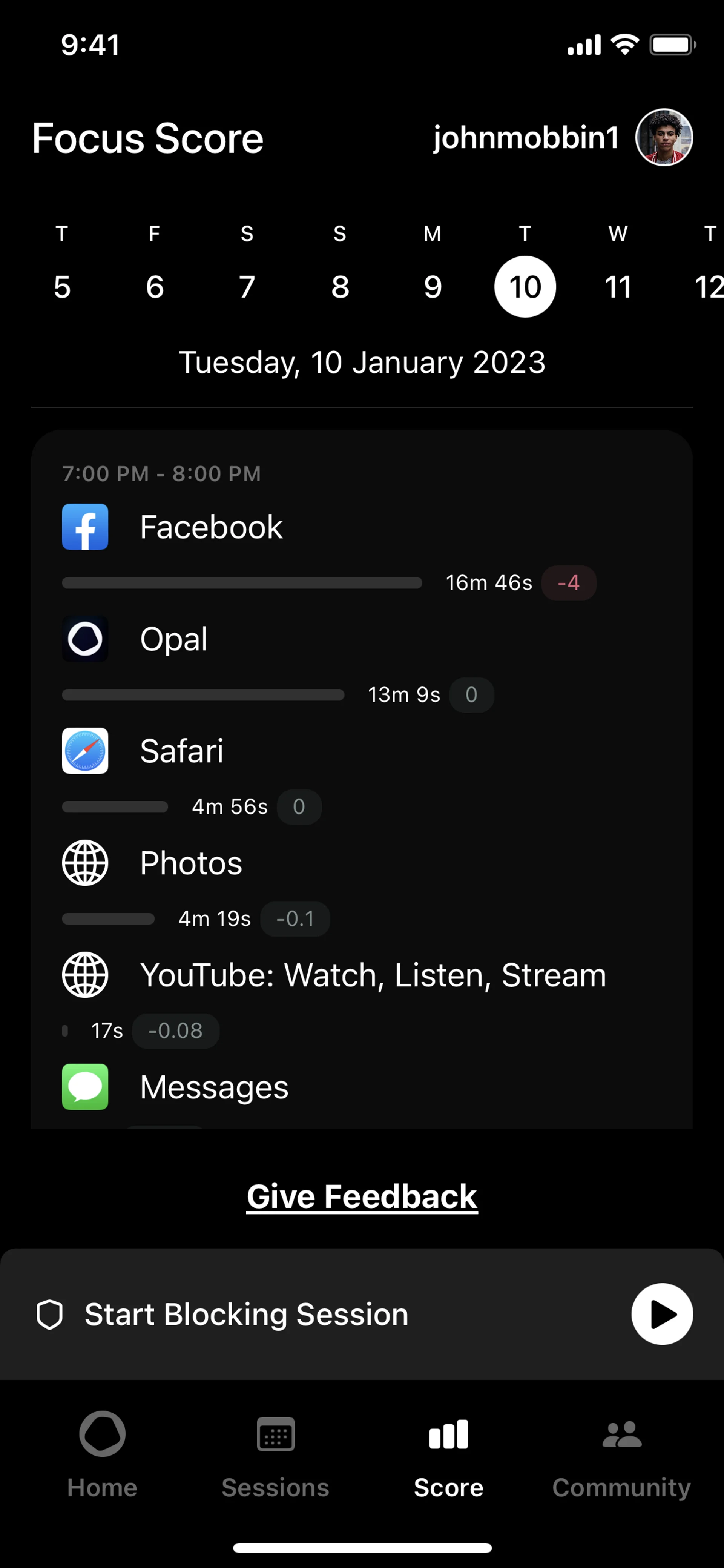
Task: Select Tuesday the 10th in calendar
Action: tap(525, 286)
